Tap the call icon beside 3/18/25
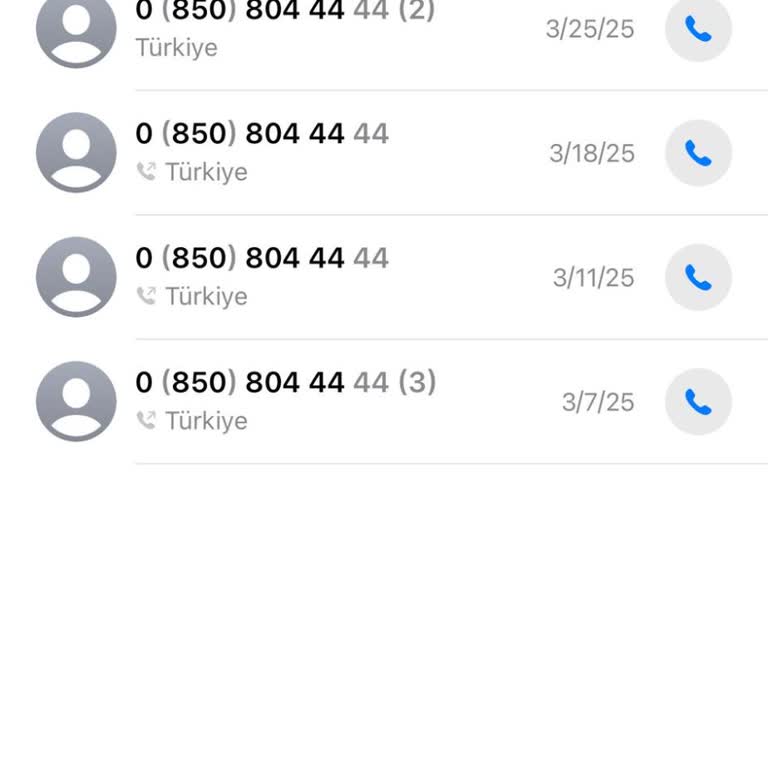Viewport: 768px width, 768px height. click(698, 153)
